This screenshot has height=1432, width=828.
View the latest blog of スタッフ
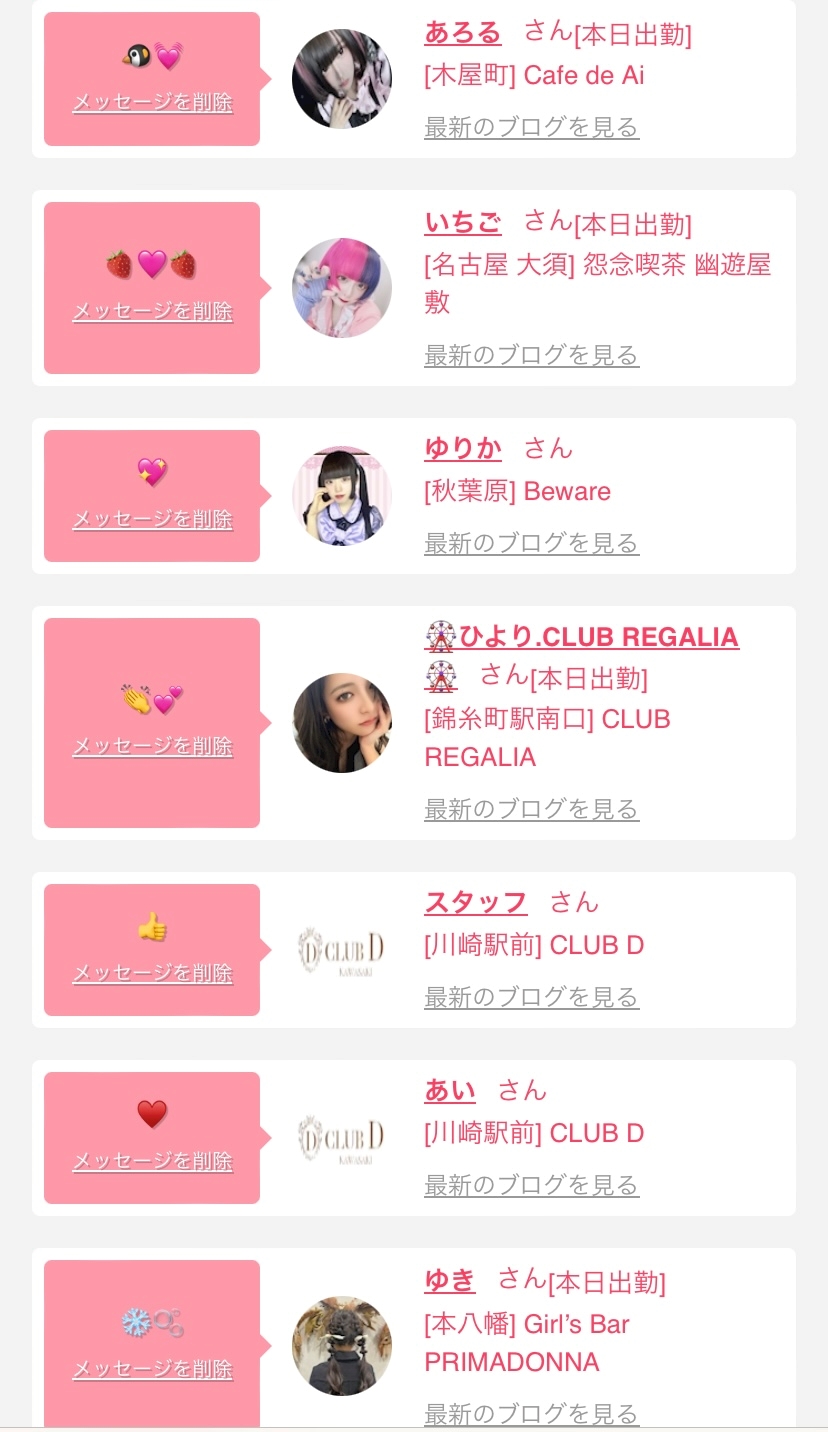[x=531, y=998]
